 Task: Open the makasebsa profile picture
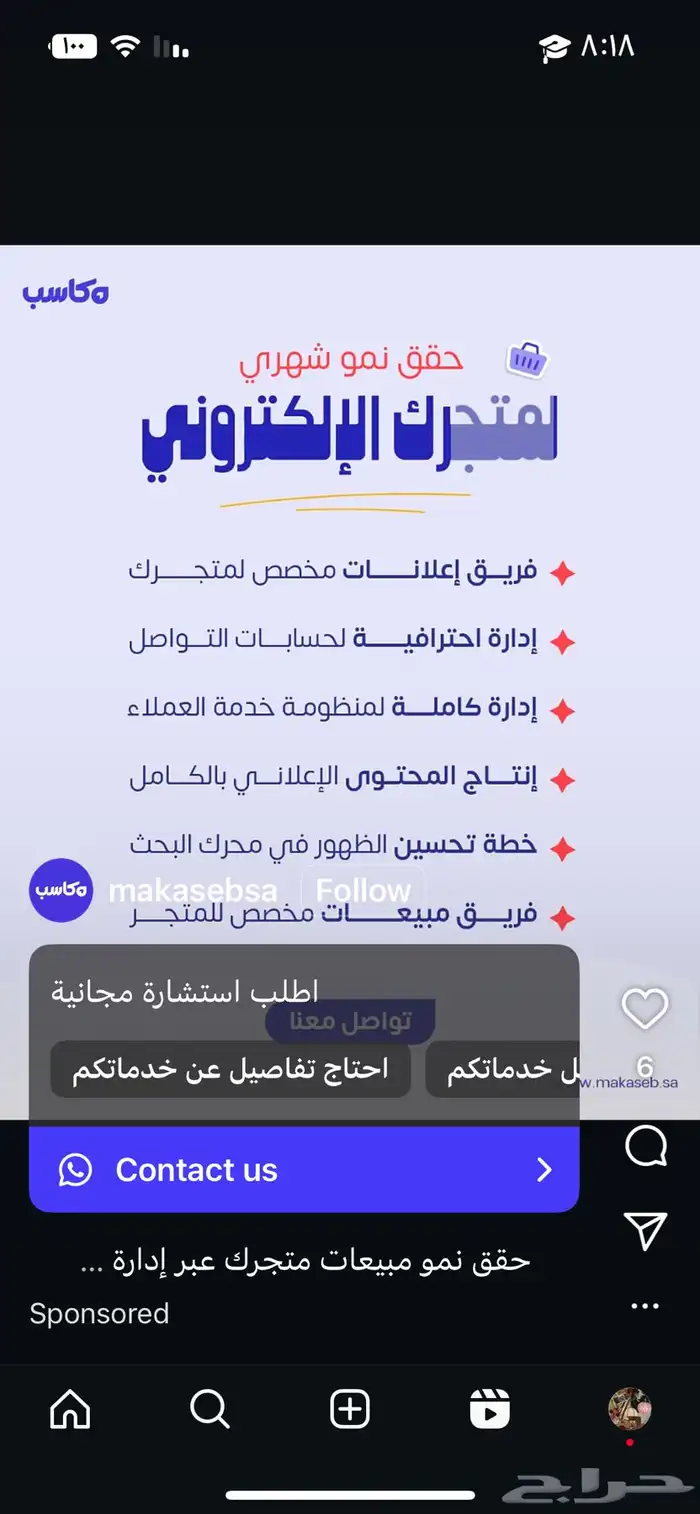61,890
